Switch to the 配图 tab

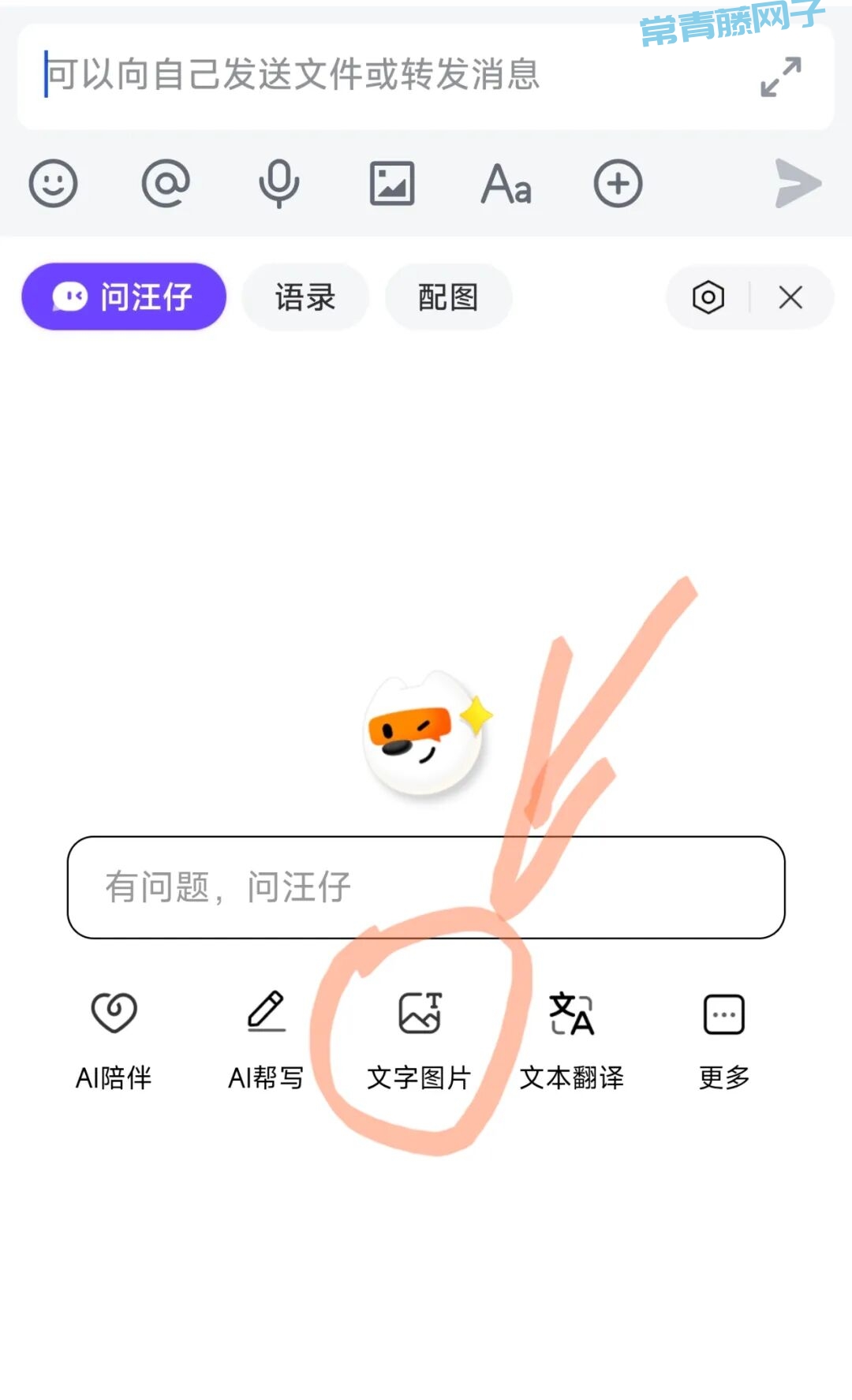point(448,297)
